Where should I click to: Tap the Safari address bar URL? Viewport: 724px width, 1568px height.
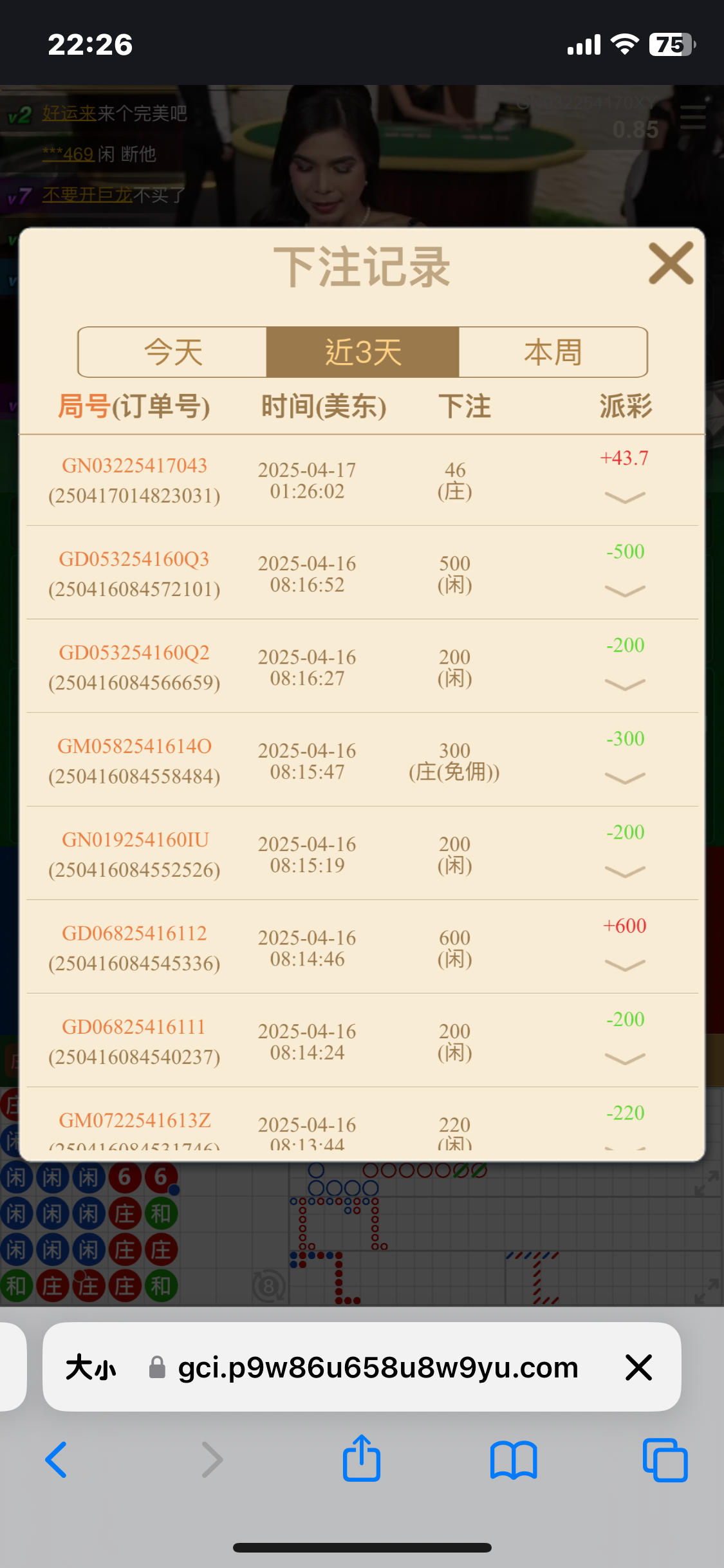click(378, 1367)
